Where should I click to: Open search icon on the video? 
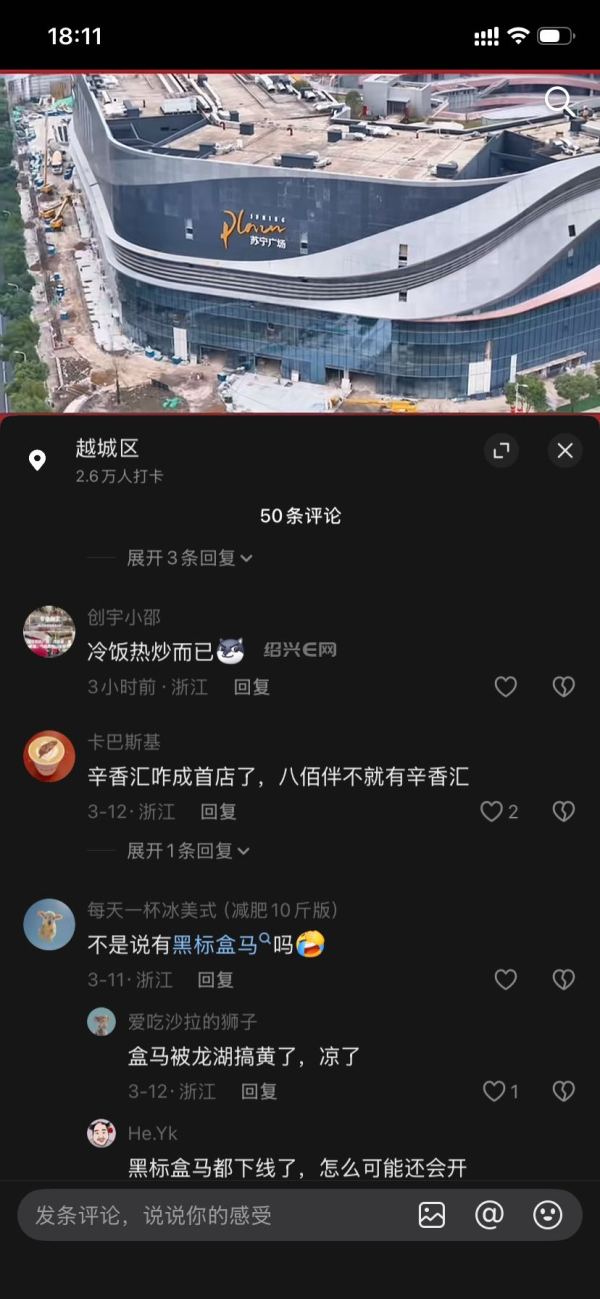click(x=559, y=101)
